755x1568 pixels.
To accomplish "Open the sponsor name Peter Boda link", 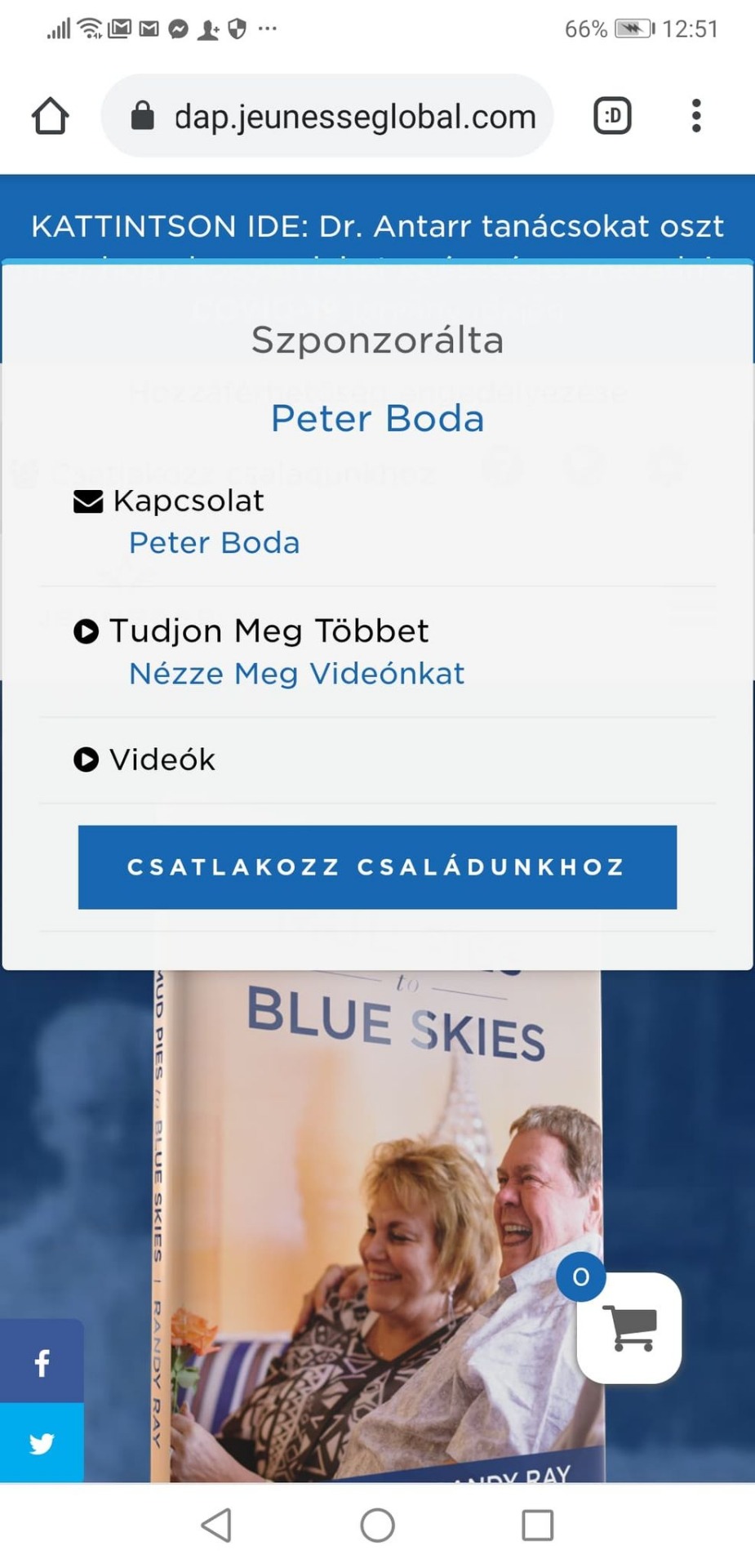I will pos(377,418).
